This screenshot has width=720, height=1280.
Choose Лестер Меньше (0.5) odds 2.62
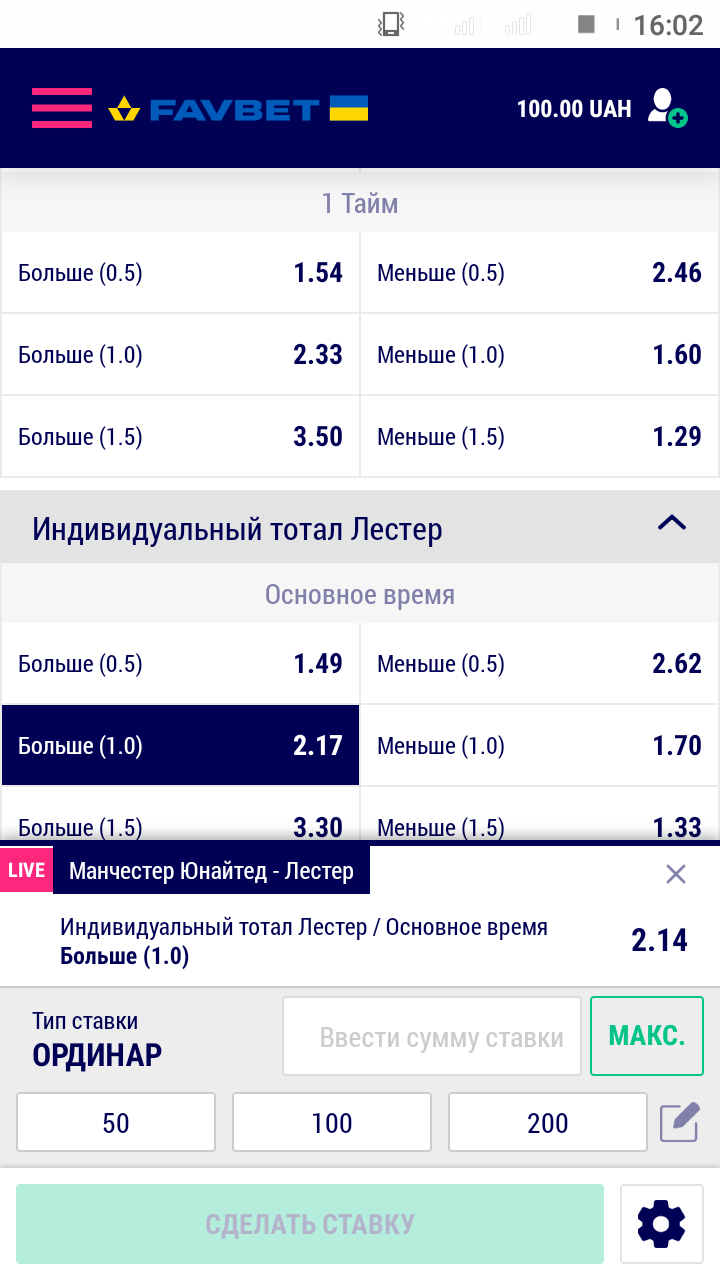[x=539, y=664]
